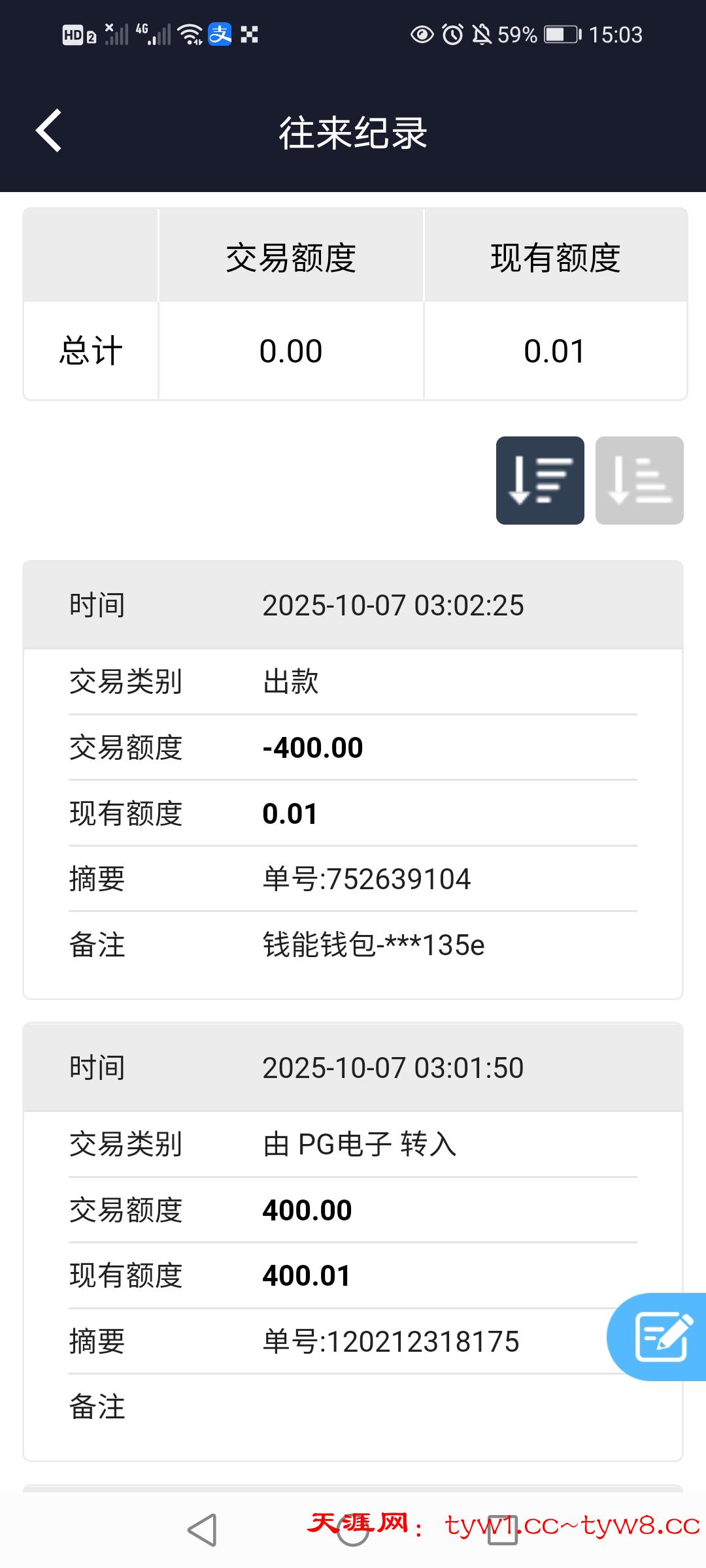Open the floating edit note button
Image resolution: width=706 pixels, height=1568 pixels.
(662, 1337)
